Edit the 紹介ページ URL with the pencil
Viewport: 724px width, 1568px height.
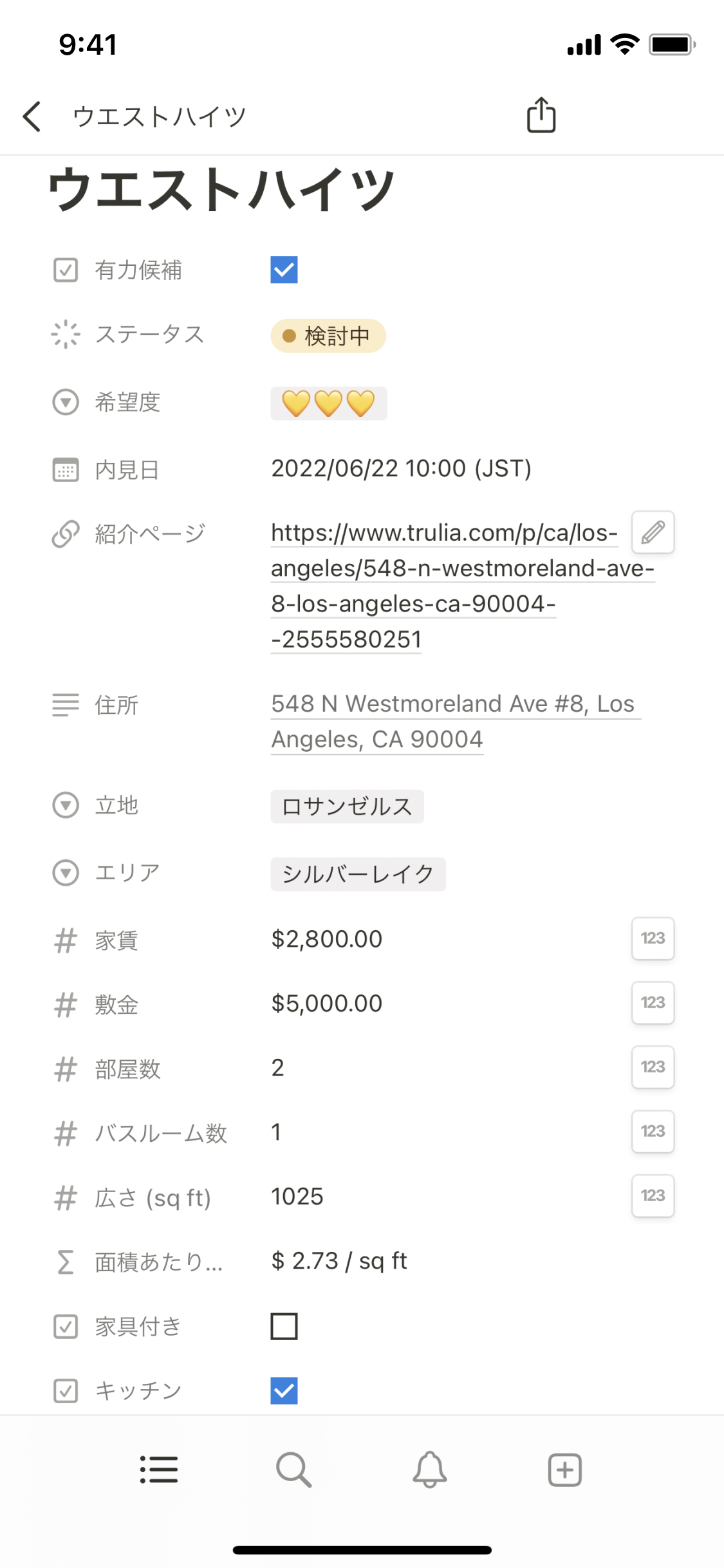653,532
